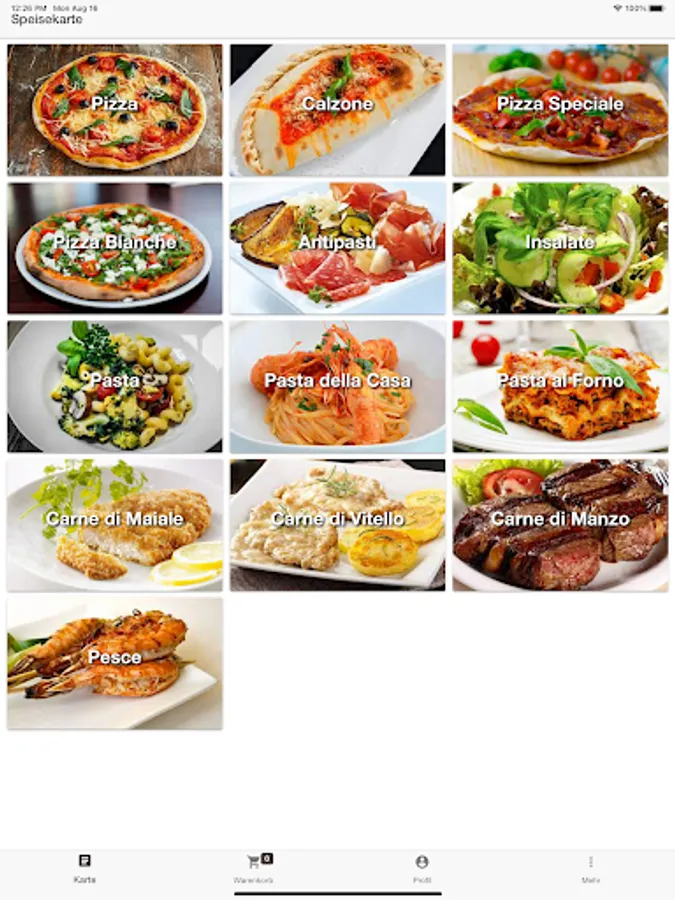View the Antipasti category
Screen dimensions: 675x900
(x=338, y=248)
